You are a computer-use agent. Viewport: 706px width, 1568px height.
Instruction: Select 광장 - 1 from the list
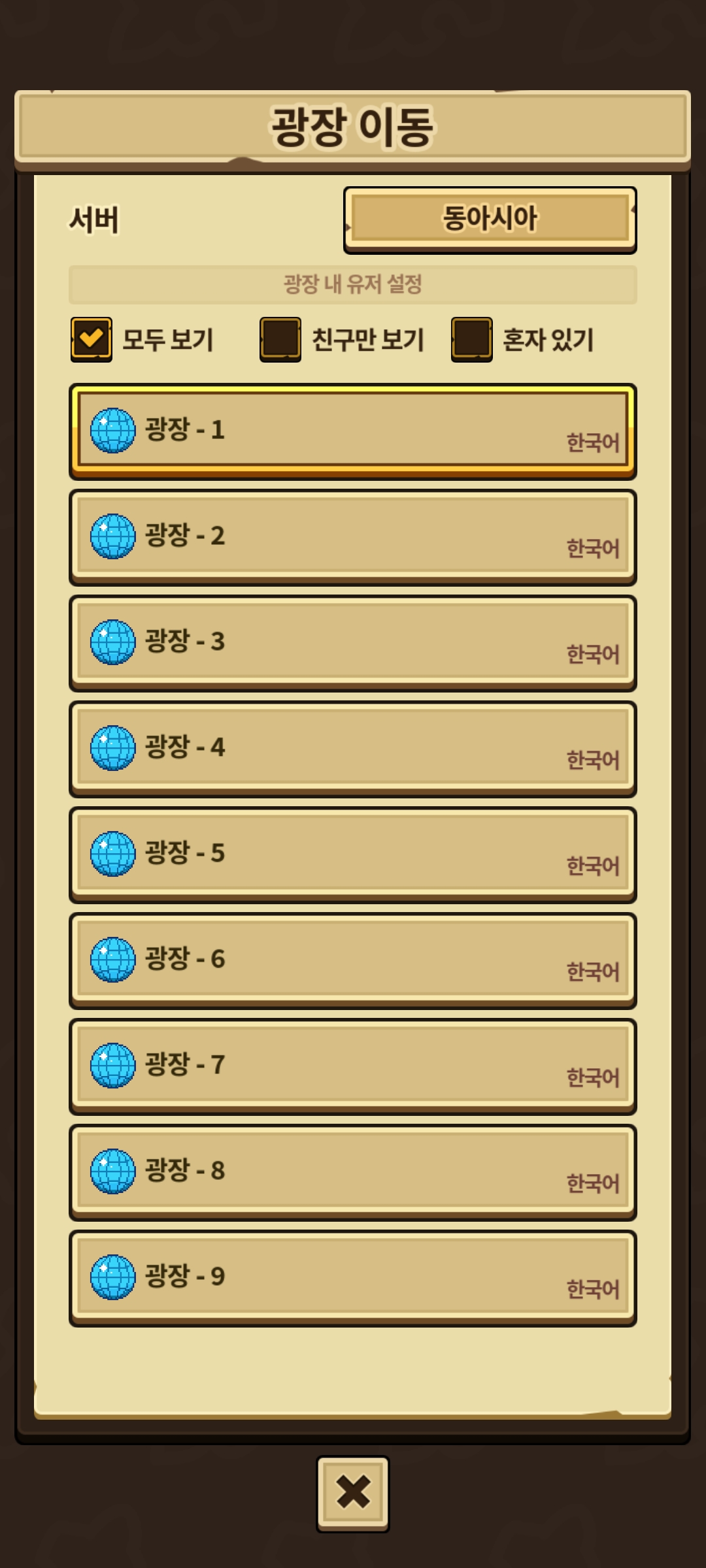tap(353, 430)
